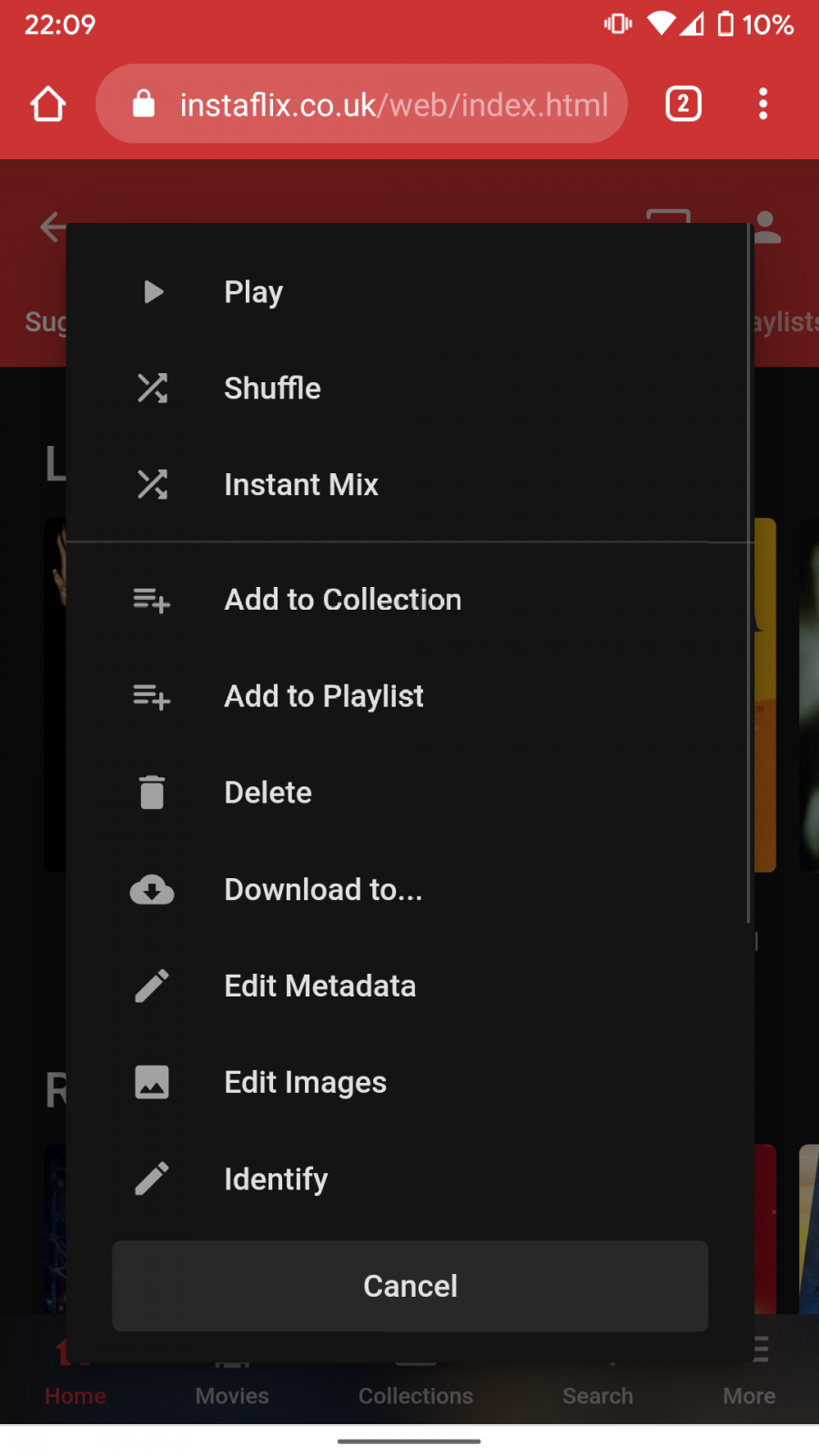Choose Shuffle option
Image resolution: width=819 pixels, height=1456 pixels.
tap(271, 389)
